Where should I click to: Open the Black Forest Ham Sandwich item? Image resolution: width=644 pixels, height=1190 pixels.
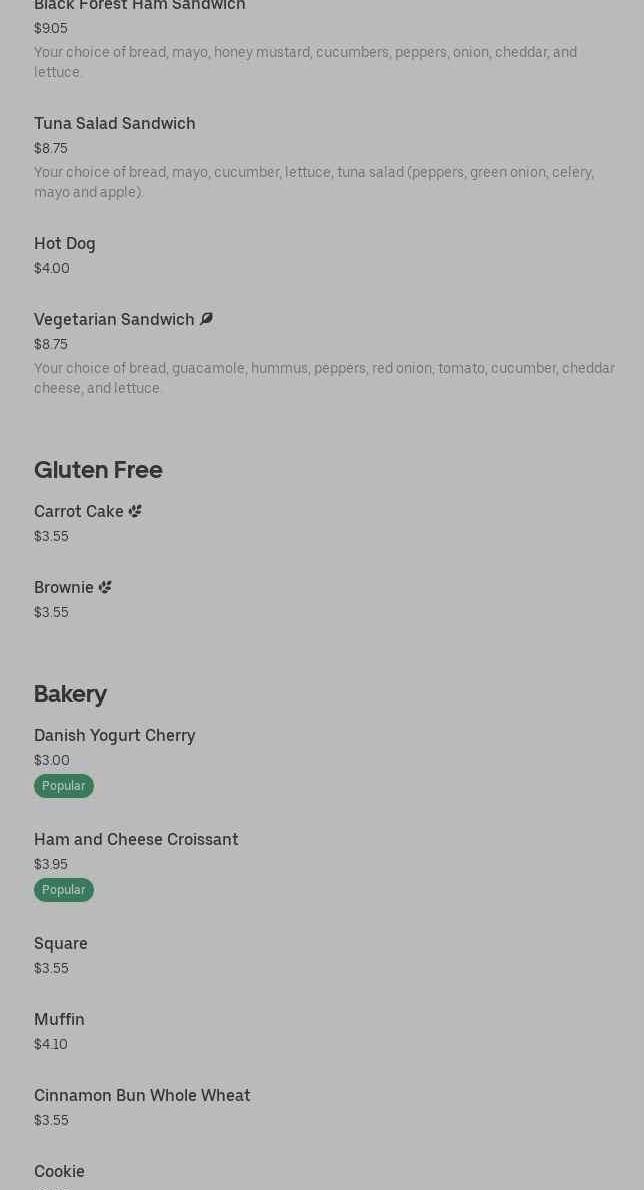click(140, 6)
